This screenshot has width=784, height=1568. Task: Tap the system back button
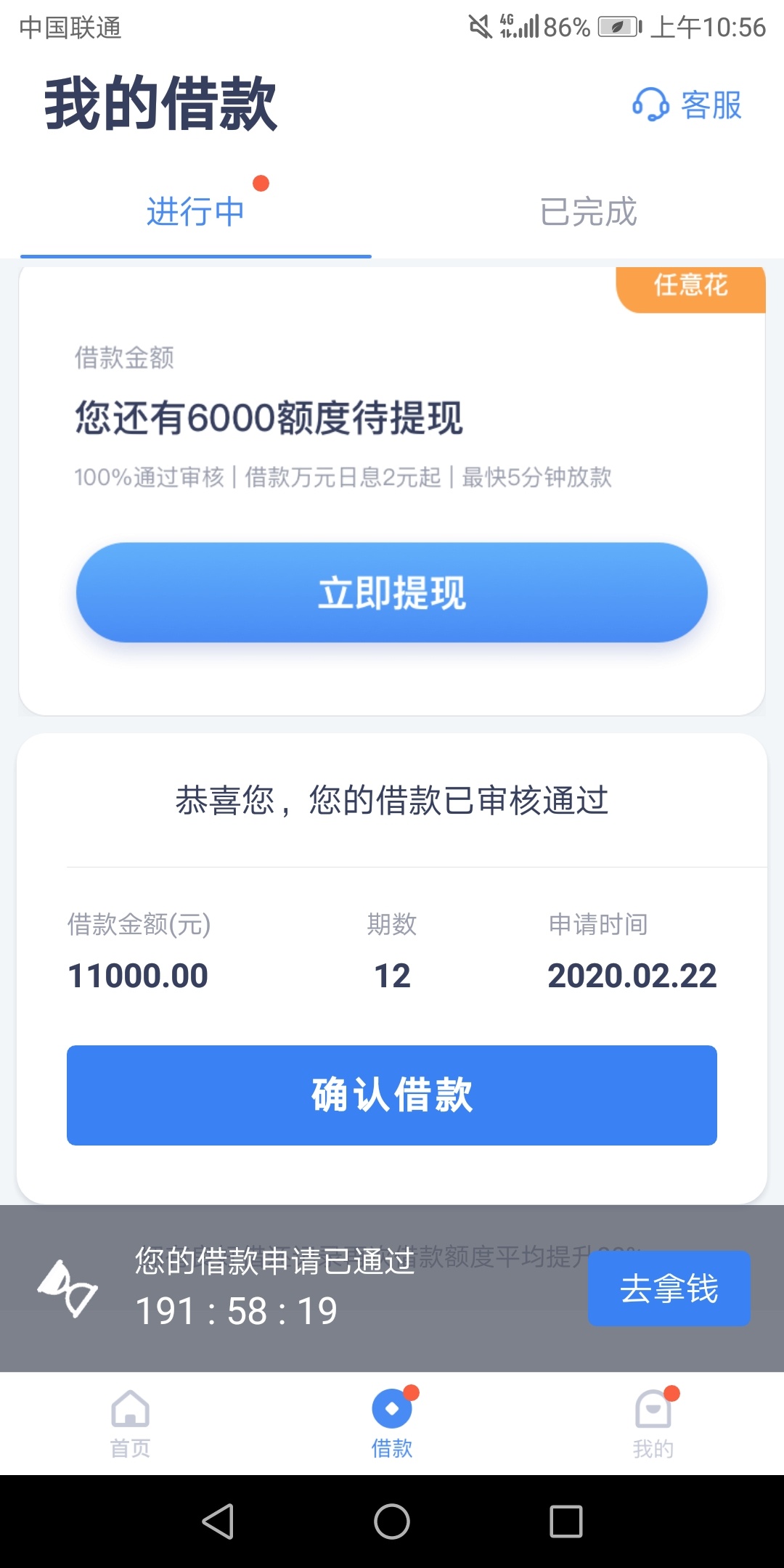(218, 1522)
